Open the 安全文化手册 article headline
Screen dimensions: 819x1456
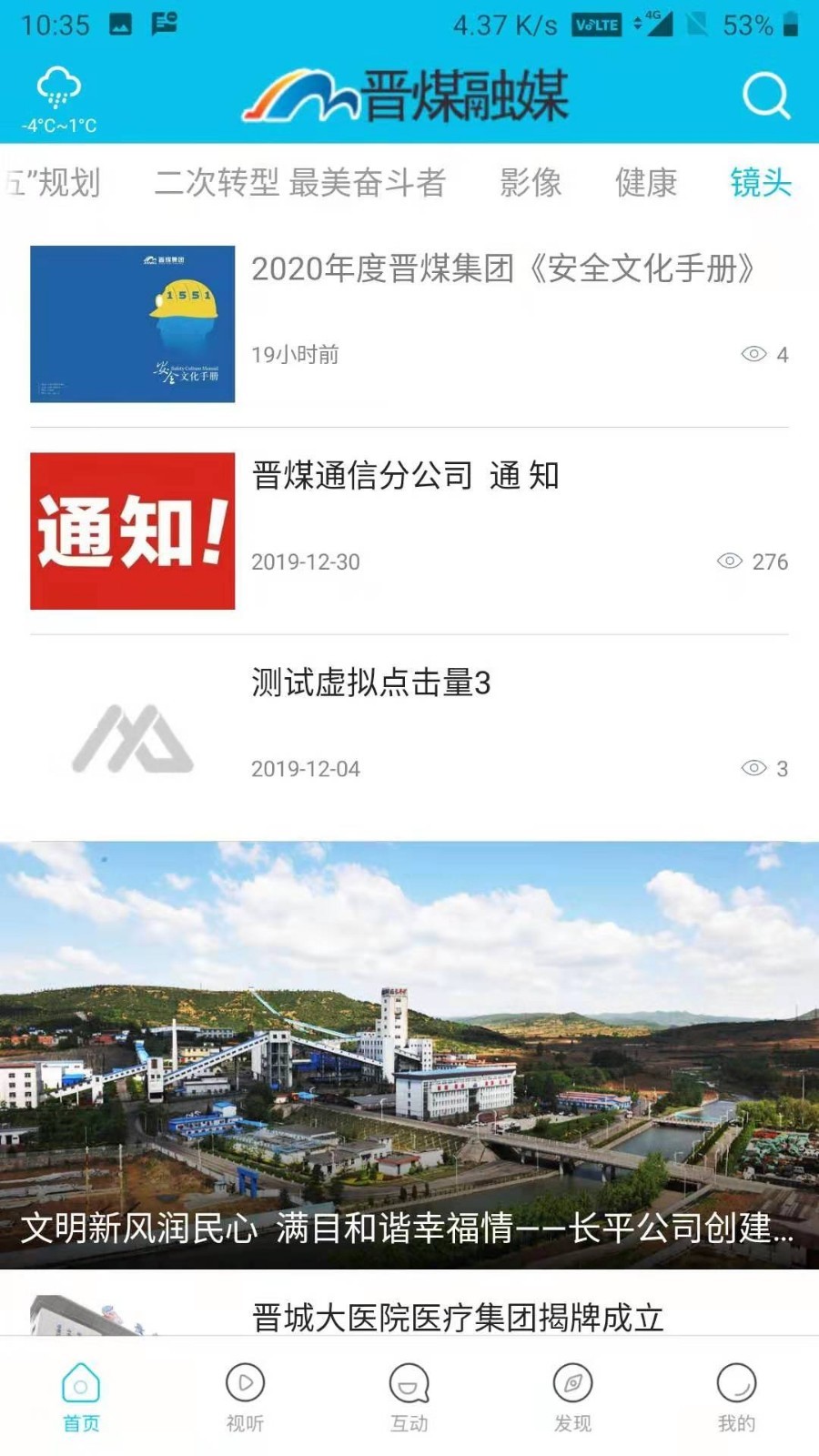click(505, 267)
